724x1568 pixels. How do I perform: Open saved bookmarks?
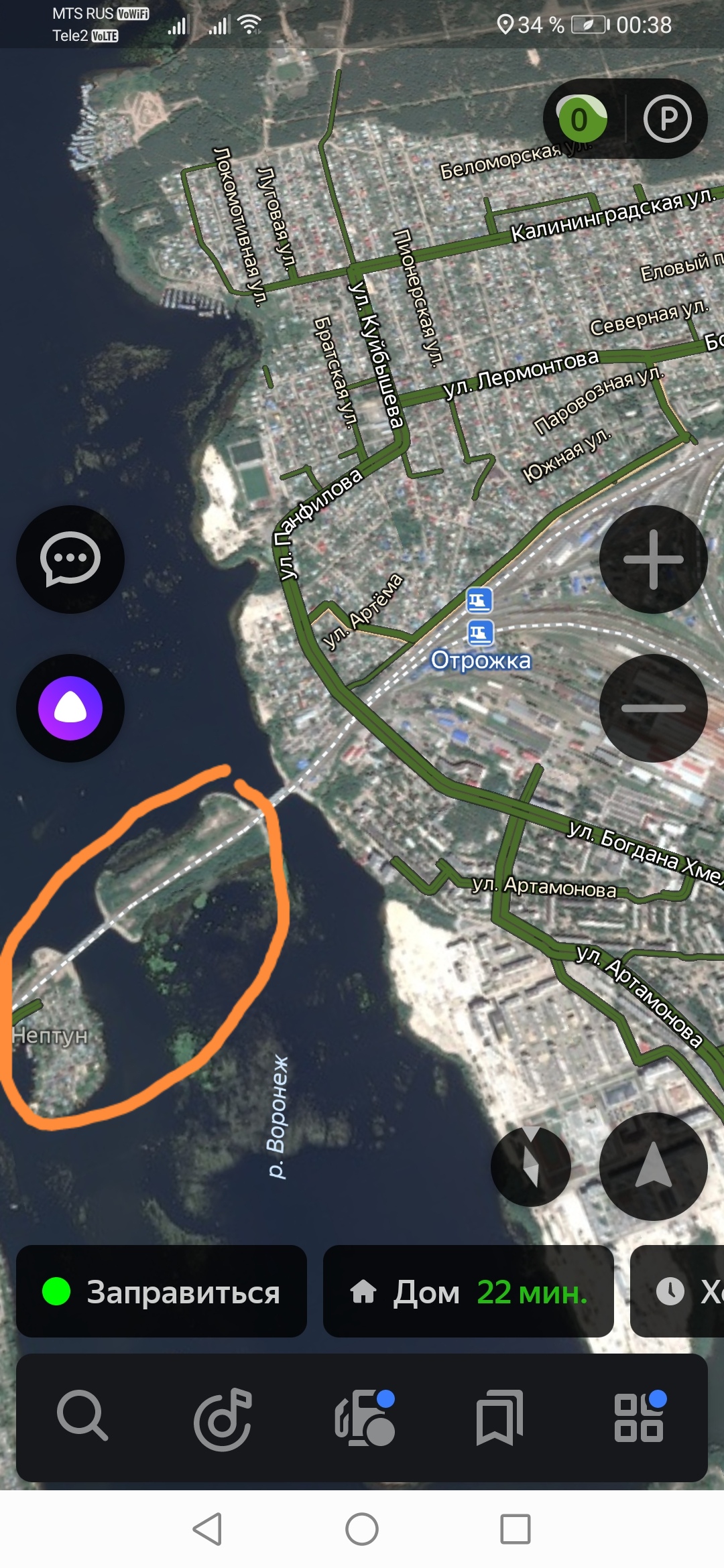(x=500, y=1418)
